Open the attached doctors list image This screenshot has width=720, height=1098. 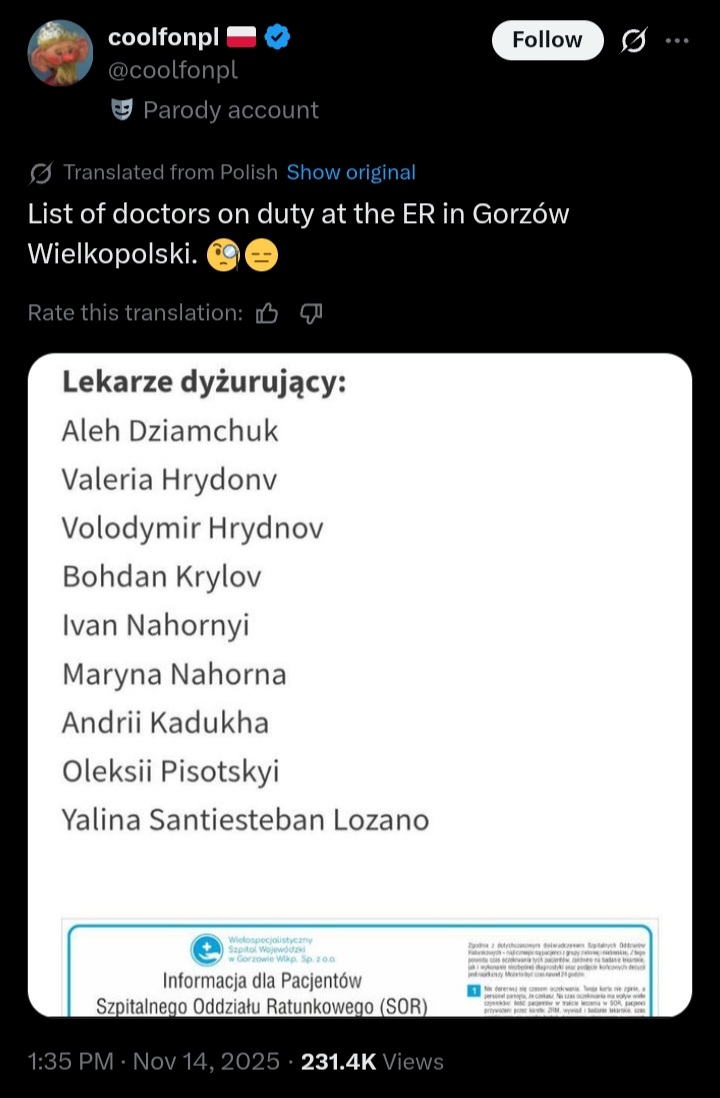(359, 684)
